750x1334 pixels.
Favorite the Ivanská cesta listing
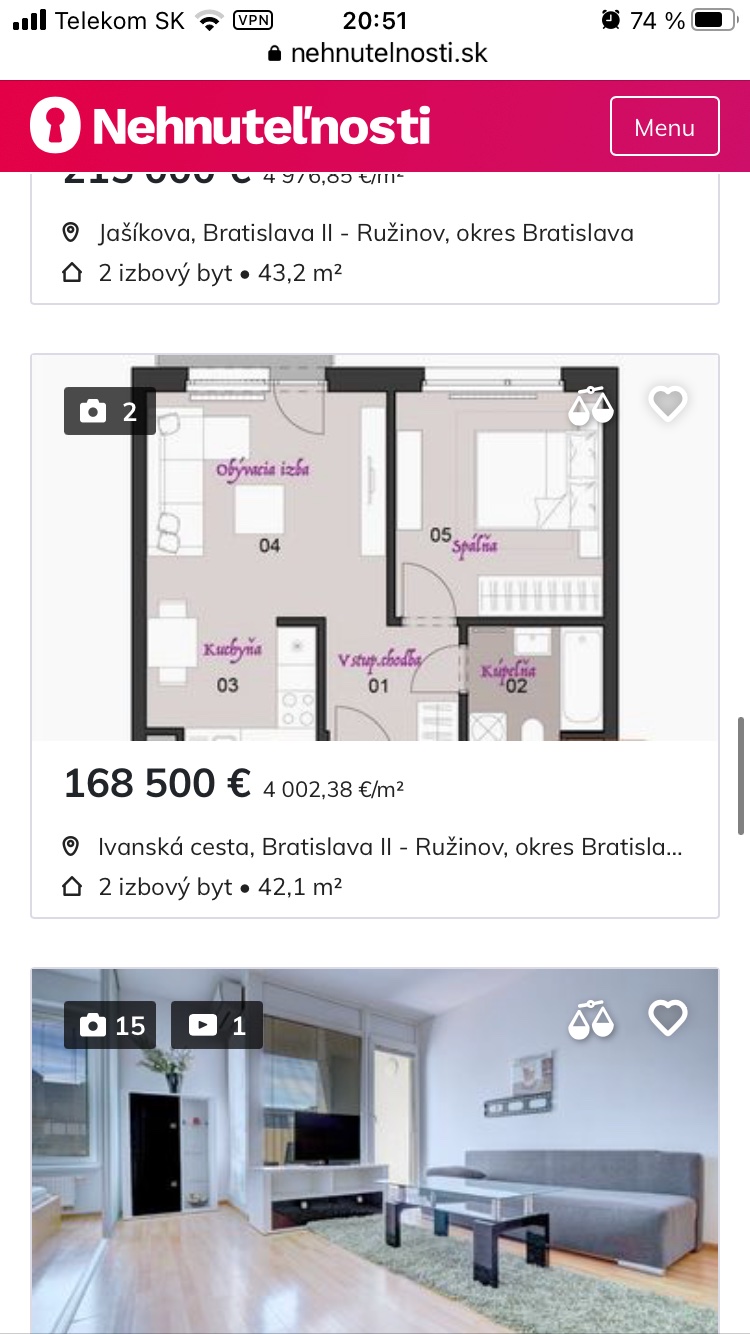tap(668, 404)
